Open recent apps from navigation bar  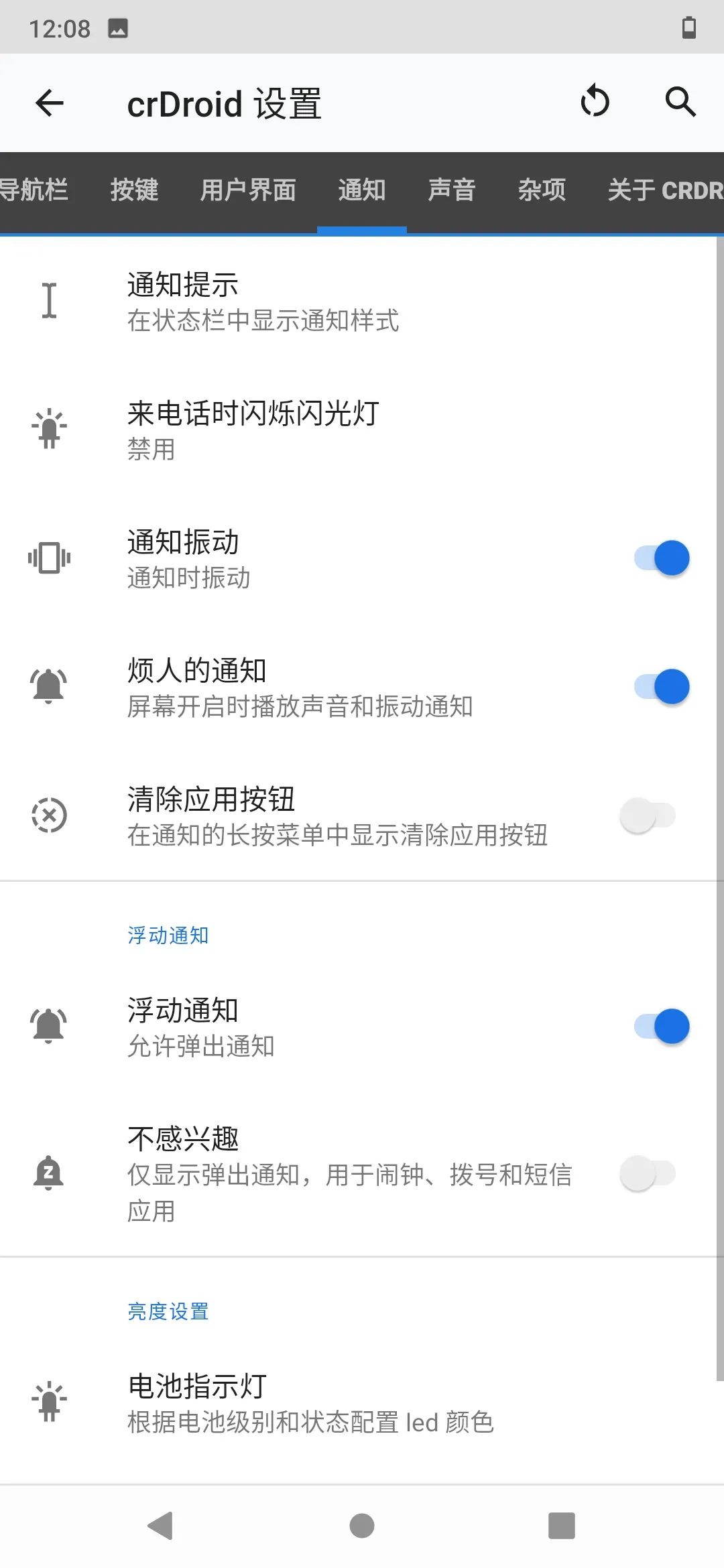pos(562,1526)
